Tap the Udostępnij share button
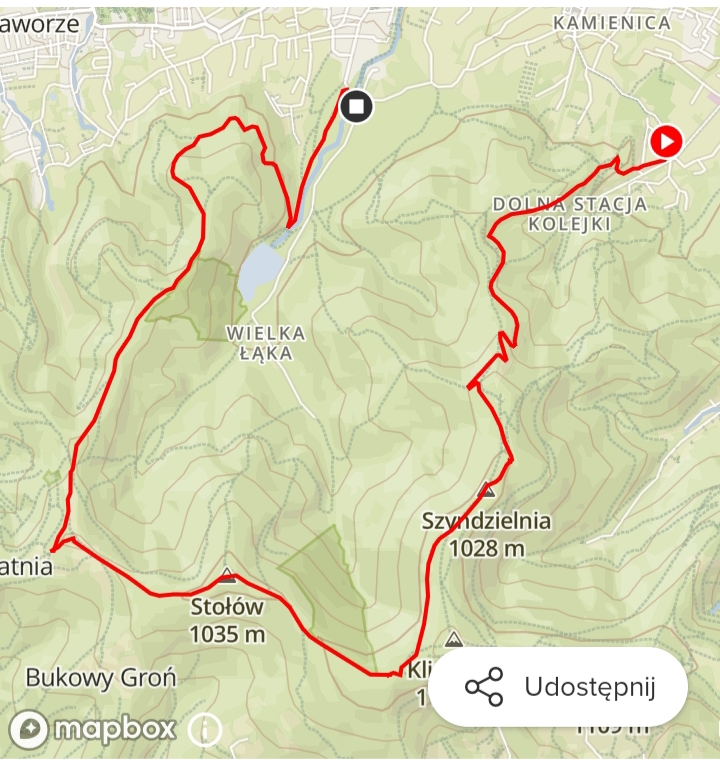 coord(558,687)
